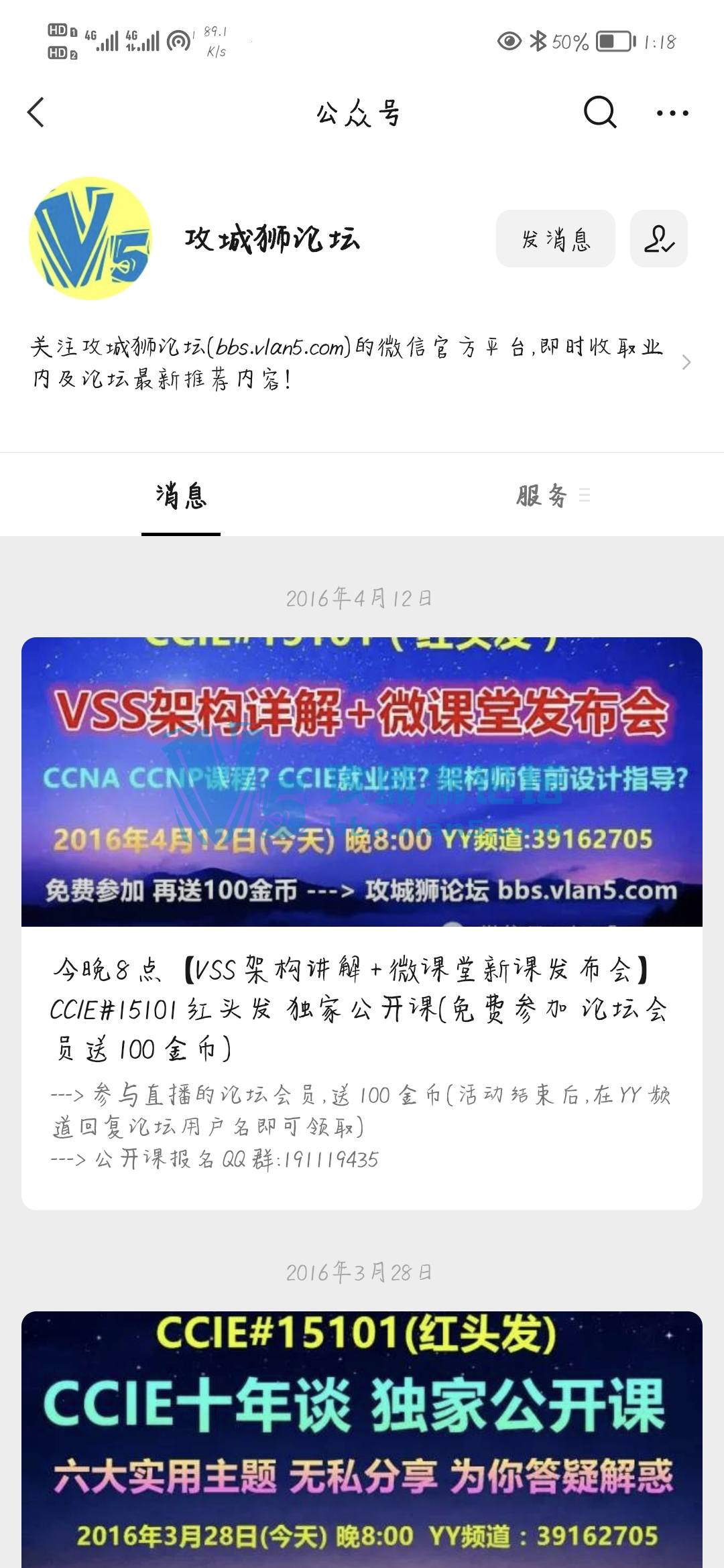The width and height of the screenshot is (724, 1568).
Task: Open the three-dot overflow menu
Action: pos(672,113)
